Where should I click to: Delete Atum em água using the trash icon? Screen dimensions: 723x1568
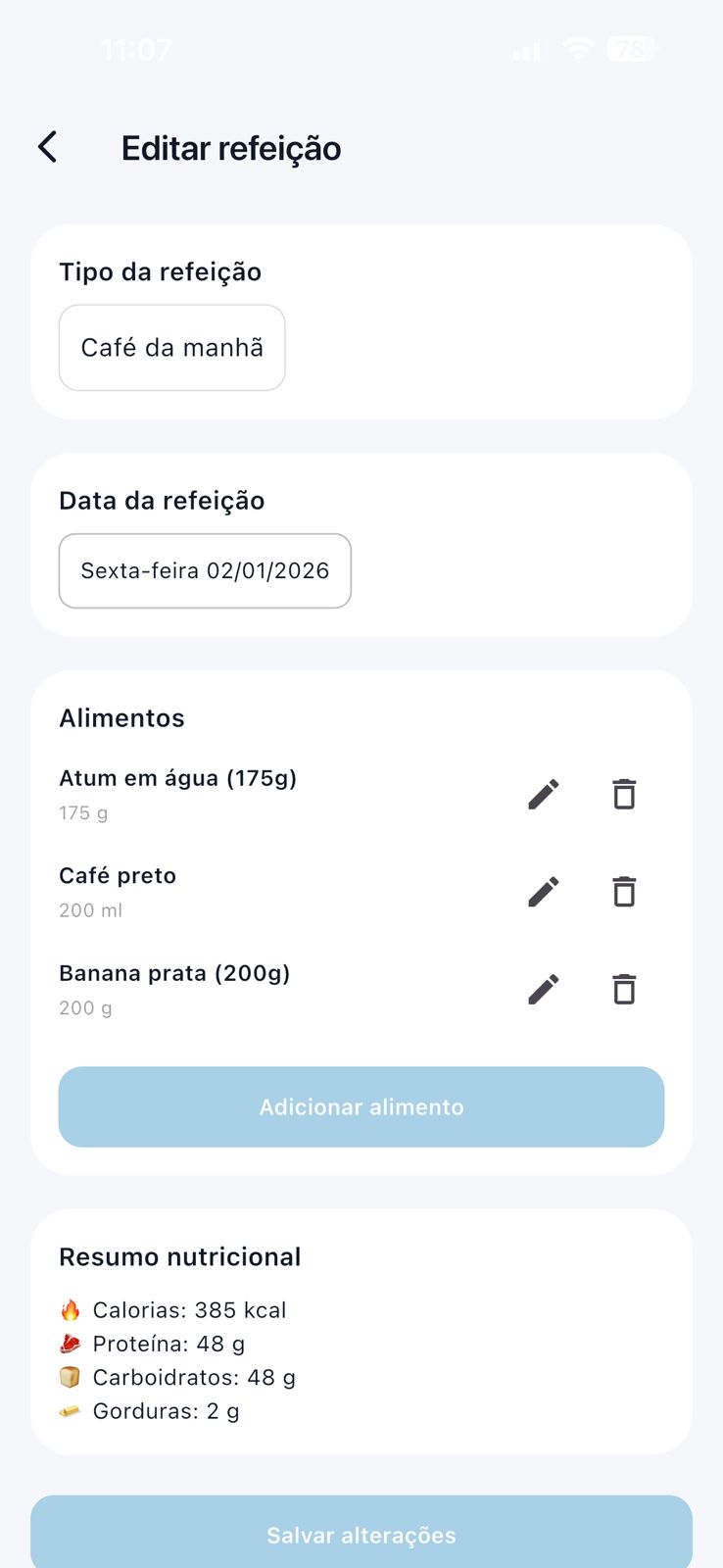(x=623, y=794)
